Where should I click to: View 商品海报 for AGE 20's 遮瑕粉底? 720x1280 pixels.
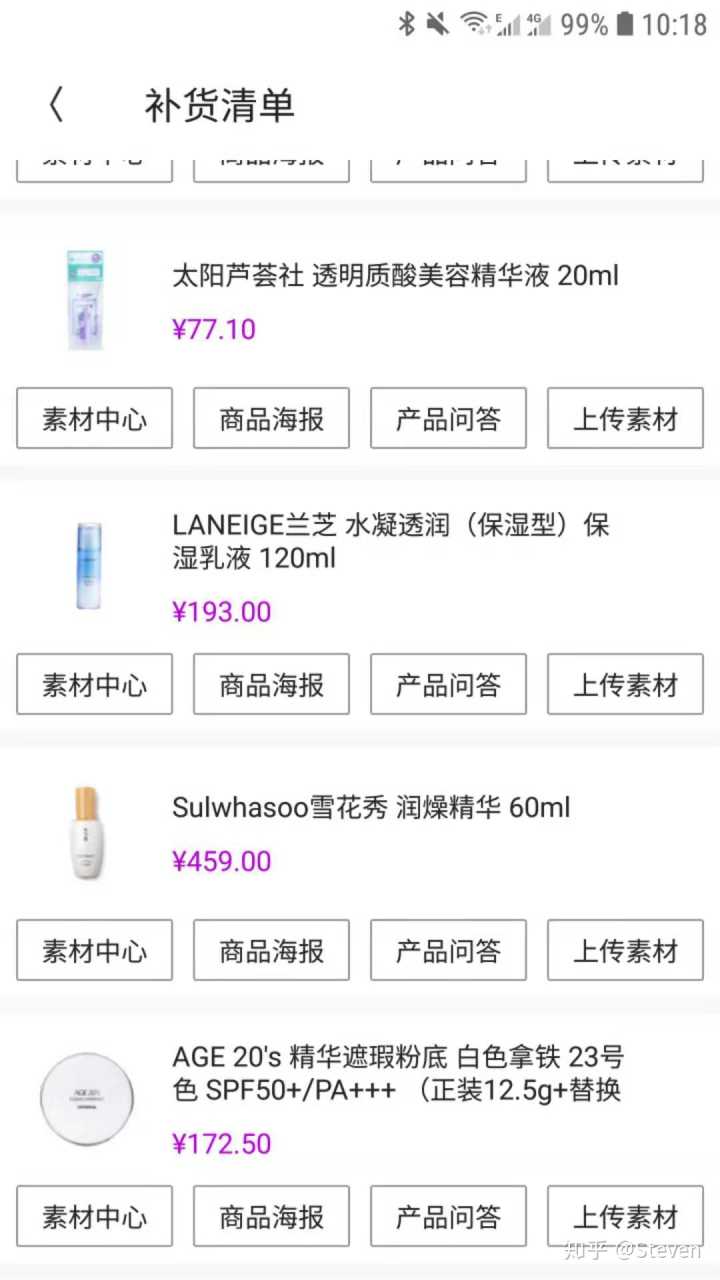[271, 1217]
